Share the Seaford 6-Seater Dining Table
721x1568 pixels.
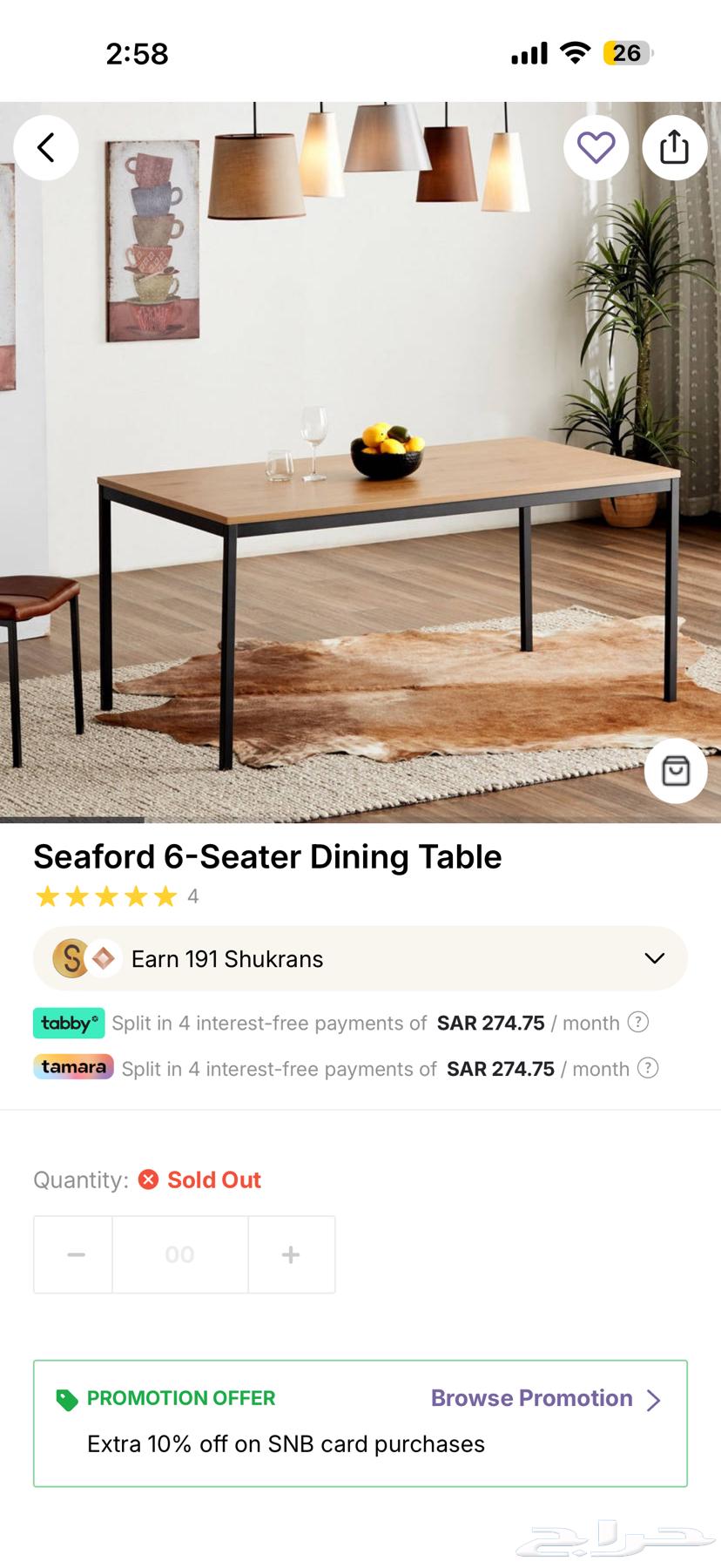tap(675, 147)
